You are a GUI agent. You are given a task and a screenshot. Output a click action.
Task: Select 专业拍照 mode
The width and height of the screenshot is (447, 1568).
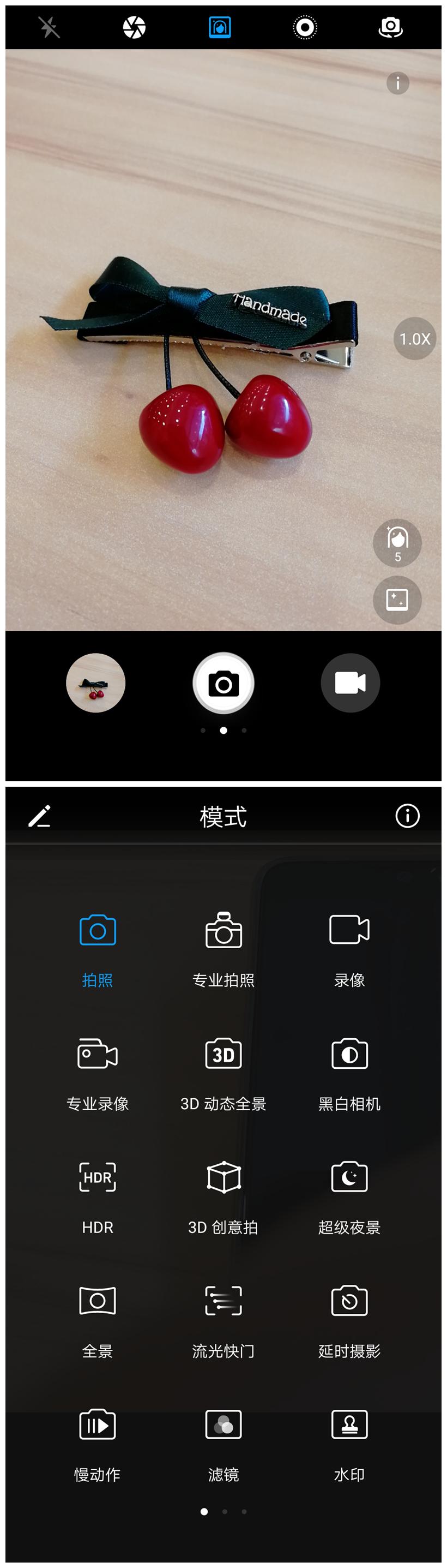223,947
